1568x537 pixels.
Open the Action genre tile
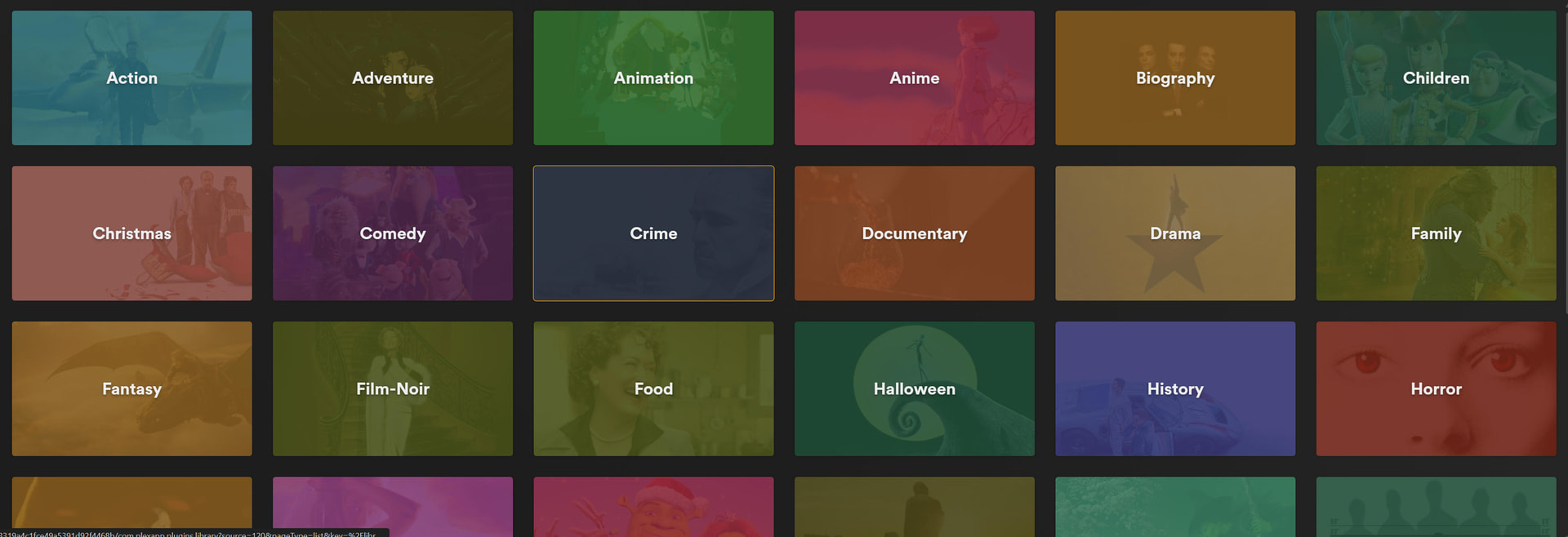(131, 78)
